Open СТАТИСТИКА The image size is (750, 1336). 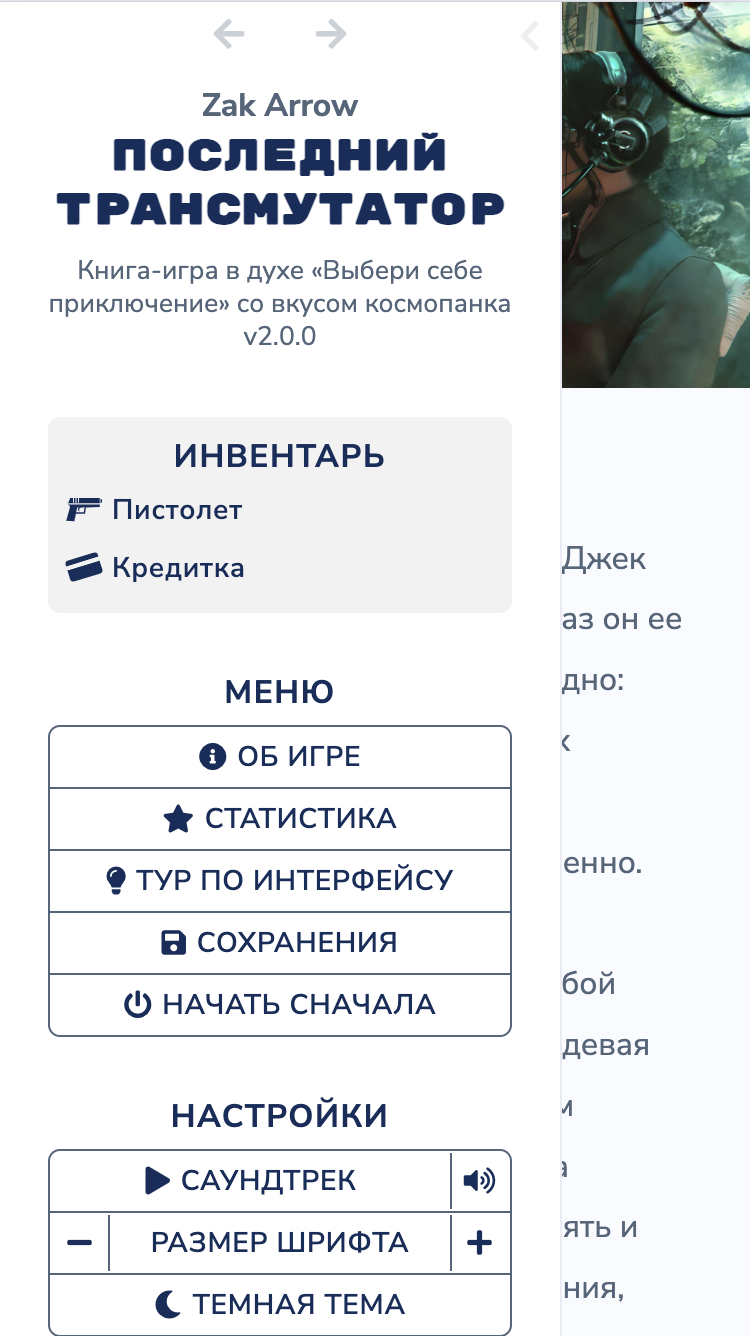280,819
